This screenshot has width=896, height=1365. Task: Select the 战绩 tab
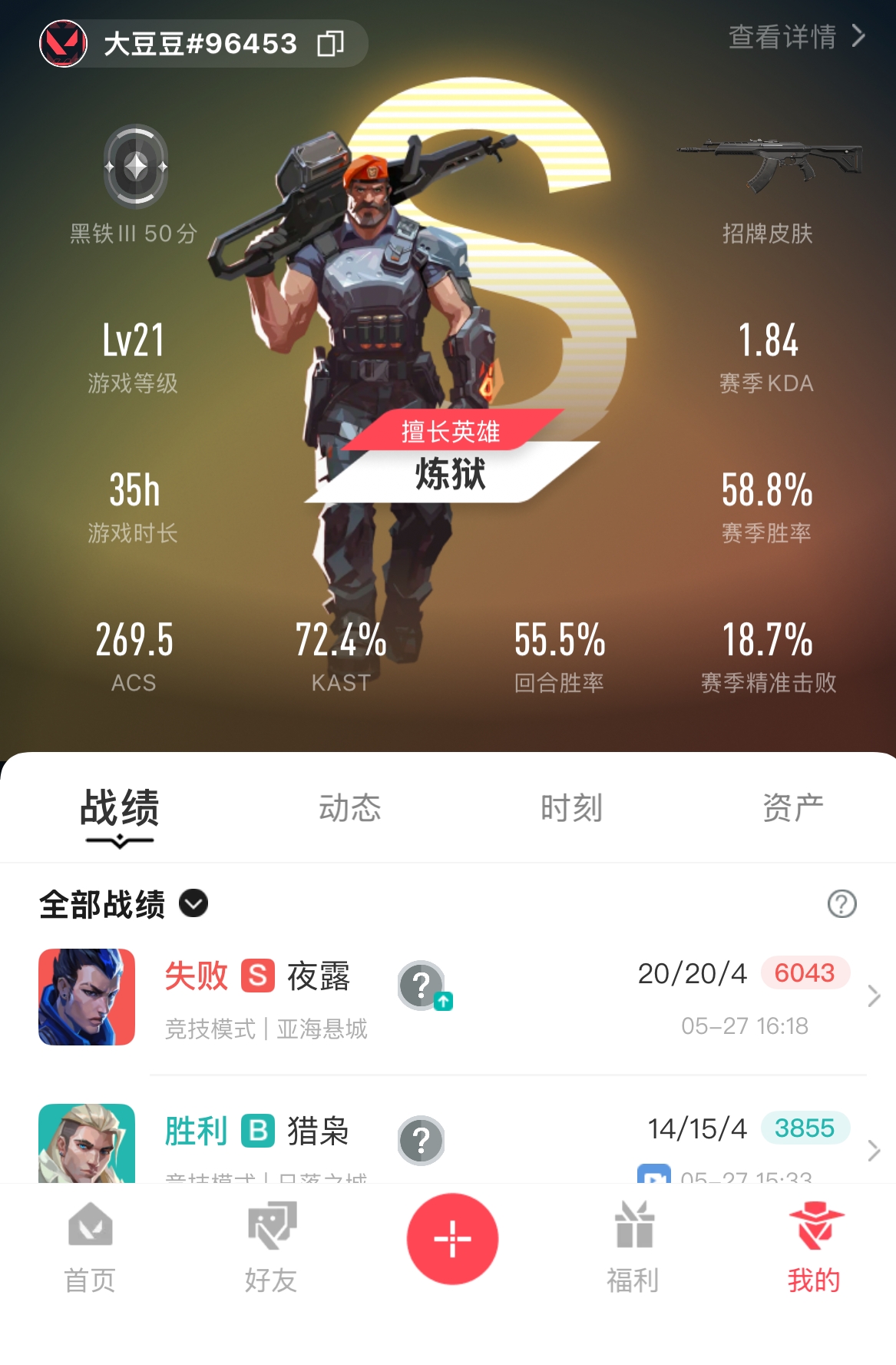point(120,810)
